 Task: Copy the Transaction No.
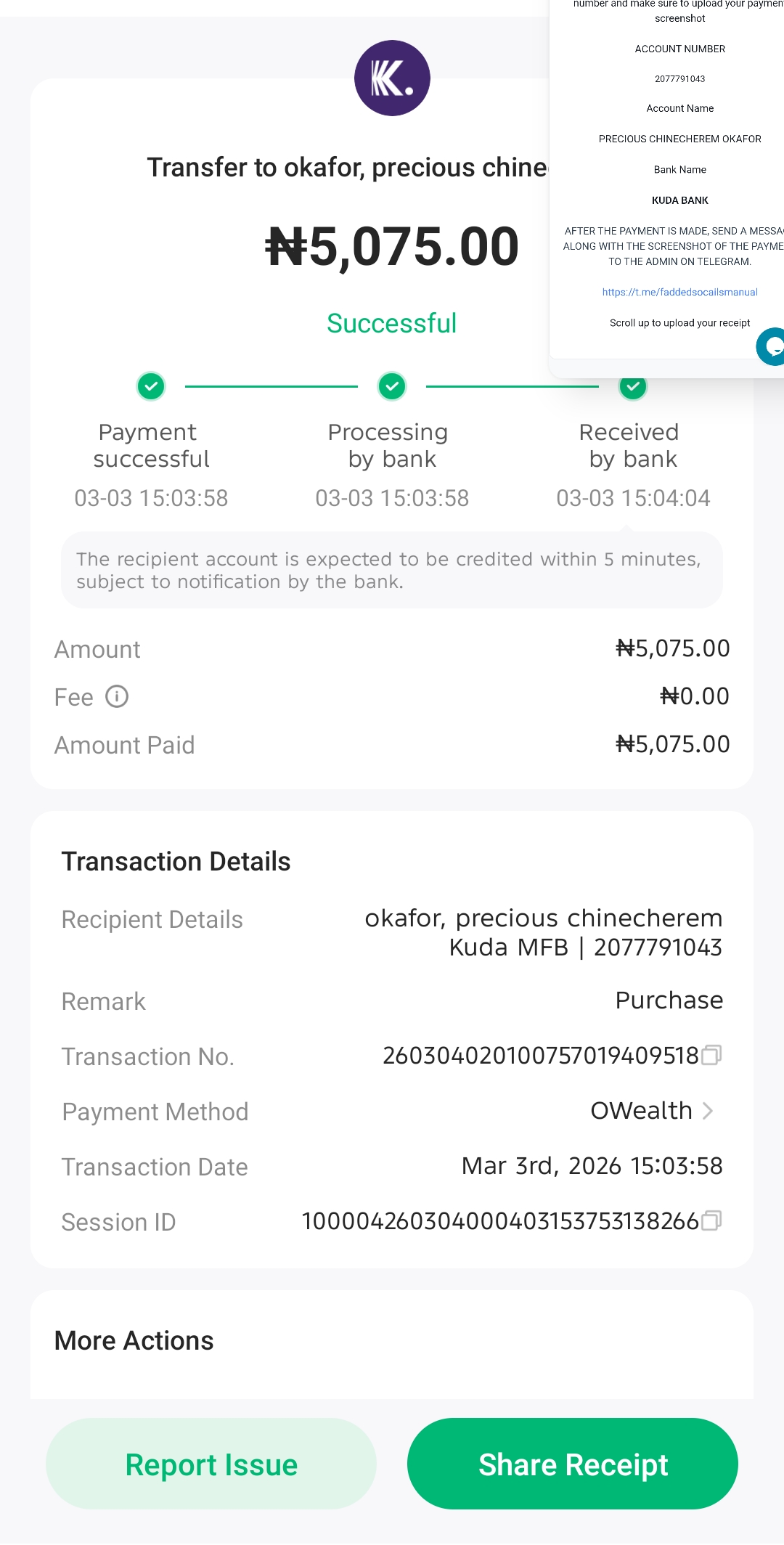[x=712, y=1055]
